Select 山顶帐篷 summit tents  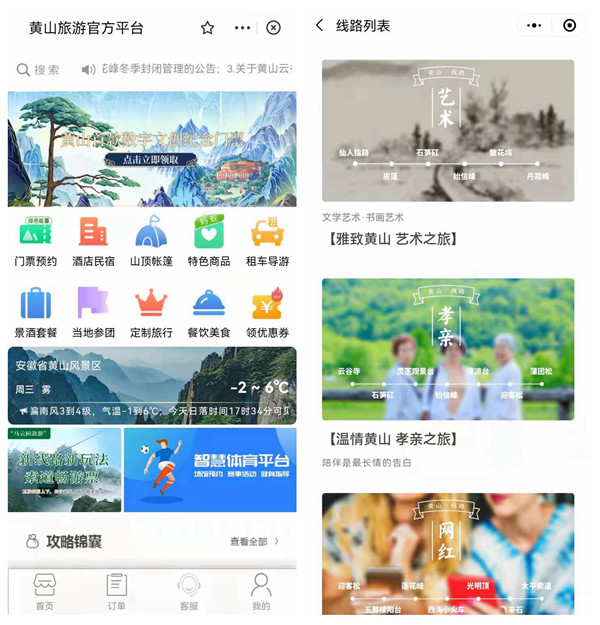[151, 242]
